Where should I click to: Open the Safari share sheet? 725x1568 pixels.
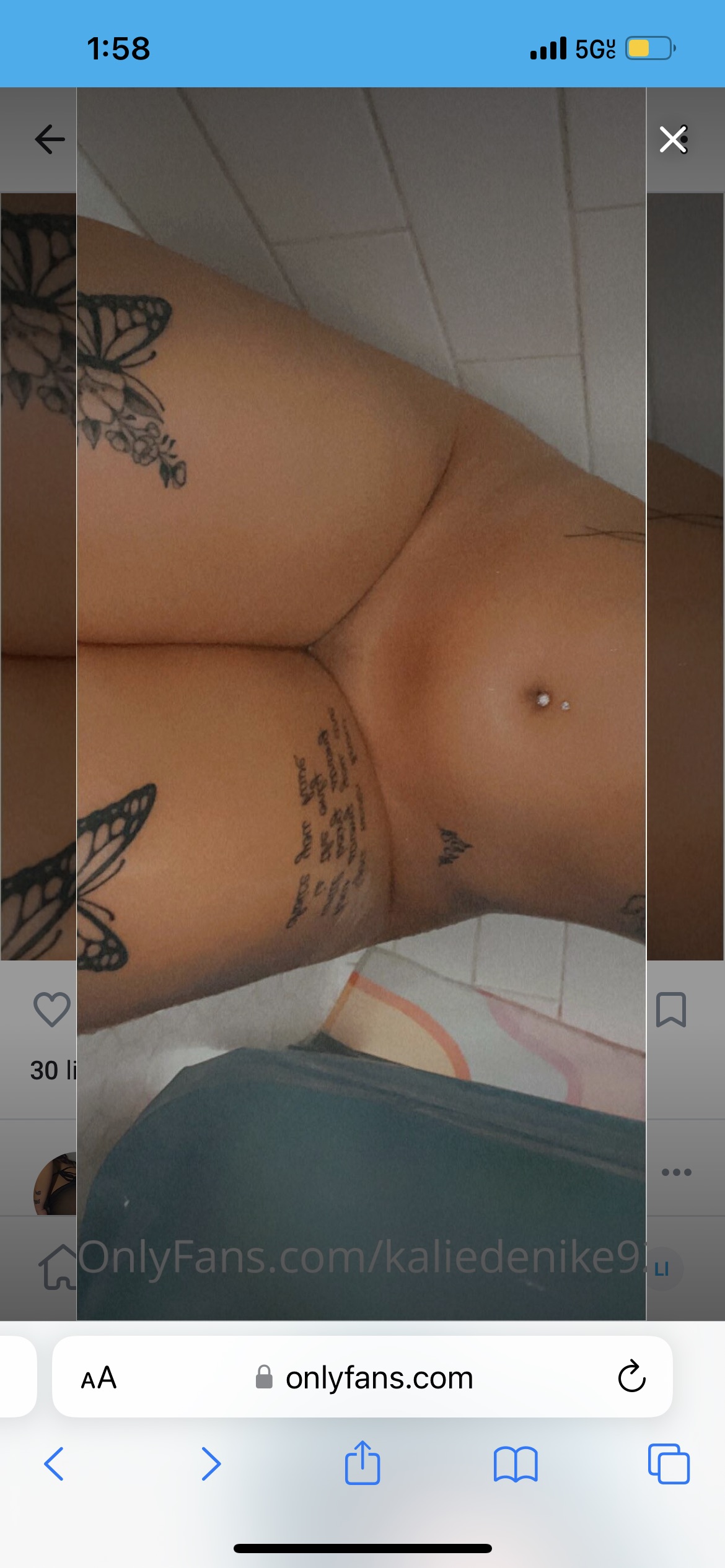(362, 1463)
